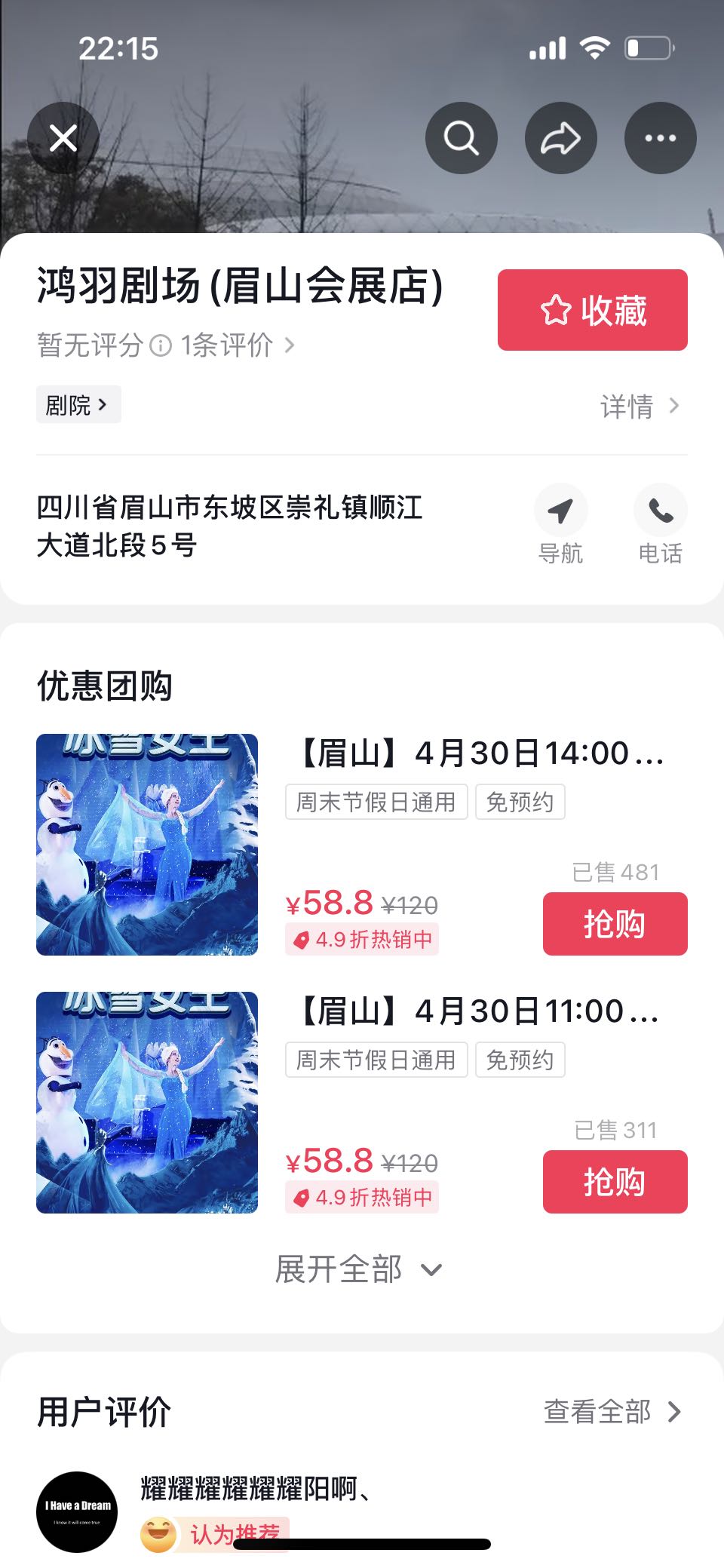Start 导航 to the theater
The height and width of the screenshot is (1568, 724).
[560, 524]
